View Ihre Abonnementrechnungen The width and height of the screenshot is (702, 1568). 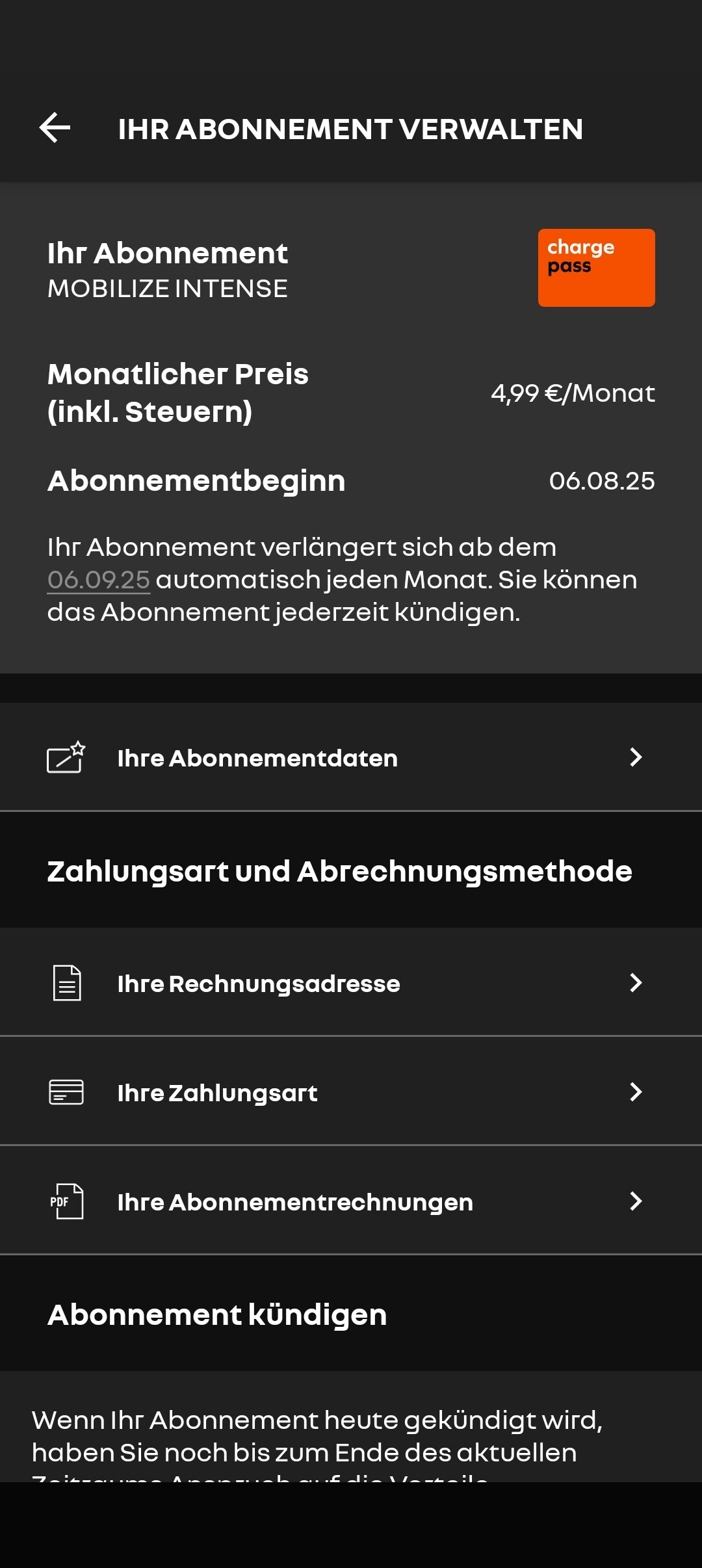pos(351,1201)
